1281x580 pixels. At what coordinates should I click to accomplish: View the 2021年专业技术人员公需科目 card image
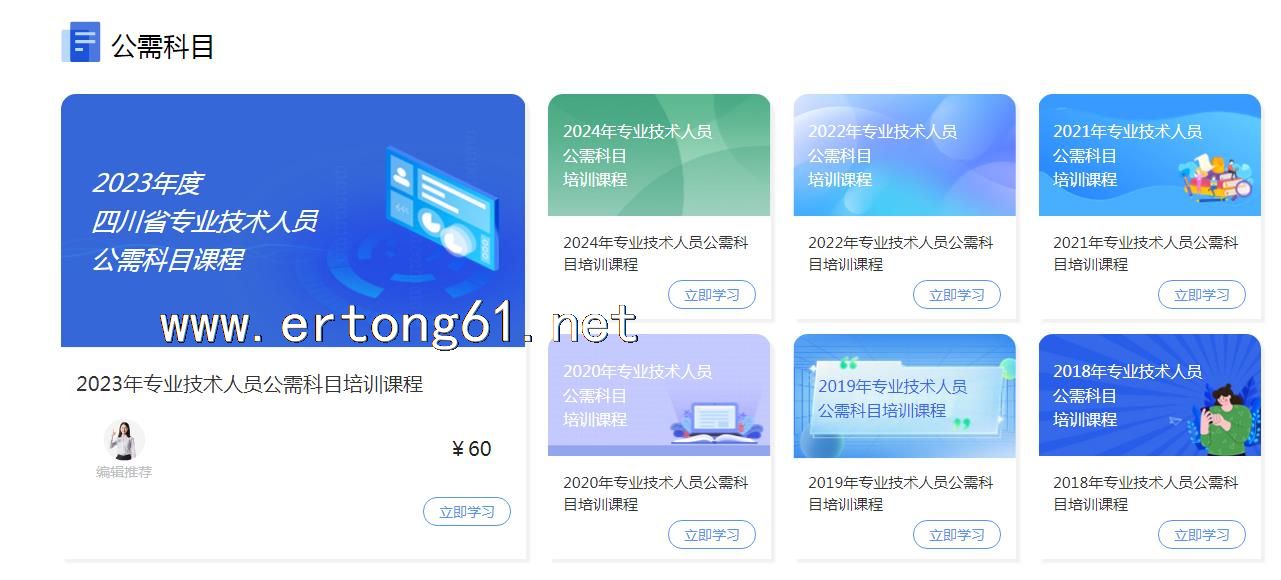coord(1149,155)
